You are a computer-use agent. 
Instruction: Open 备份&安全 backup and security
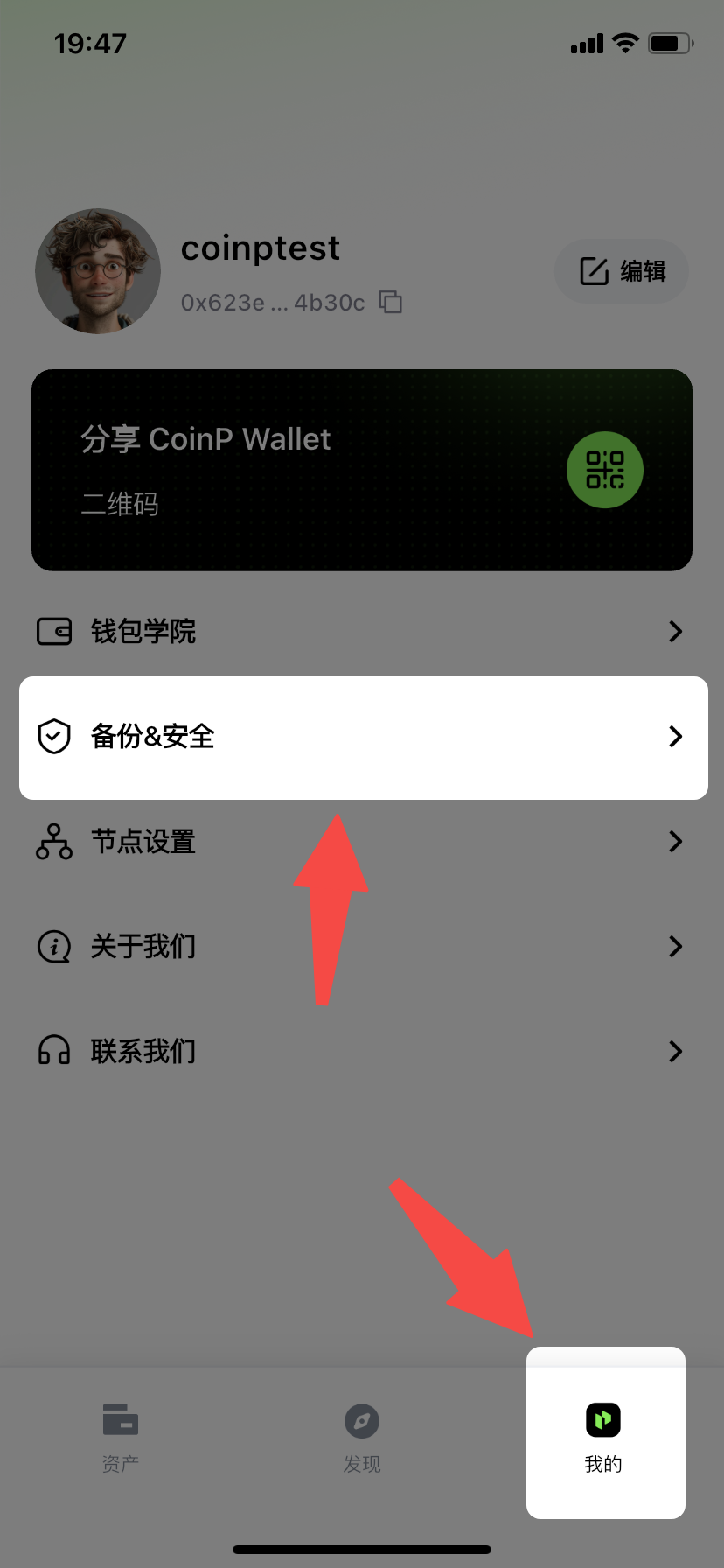pyautogui.click(x=362, y=737)
